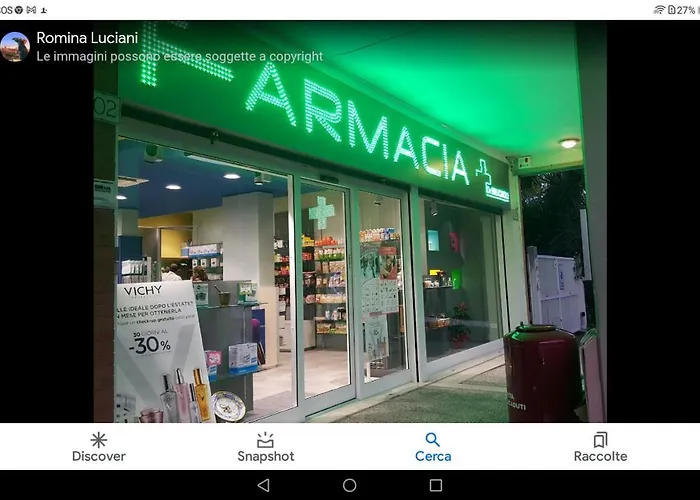Viewport: 700px width, 500px height.
Task: Go to the home screen
Action: (349, 485)
